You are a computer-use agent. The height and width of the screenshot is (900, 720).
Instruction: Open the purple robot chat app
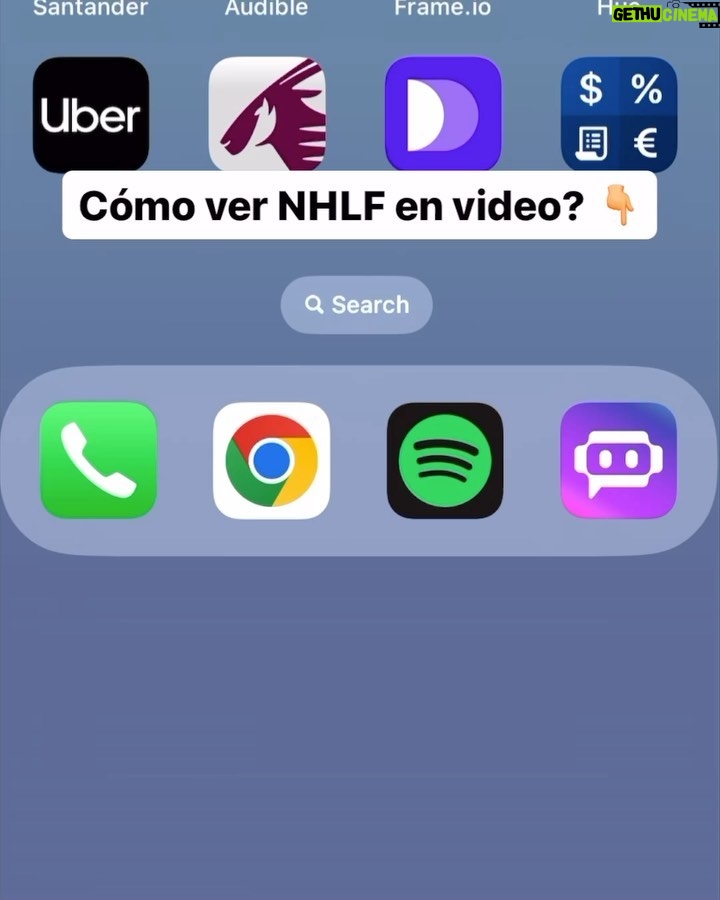(x=619, y=460)
